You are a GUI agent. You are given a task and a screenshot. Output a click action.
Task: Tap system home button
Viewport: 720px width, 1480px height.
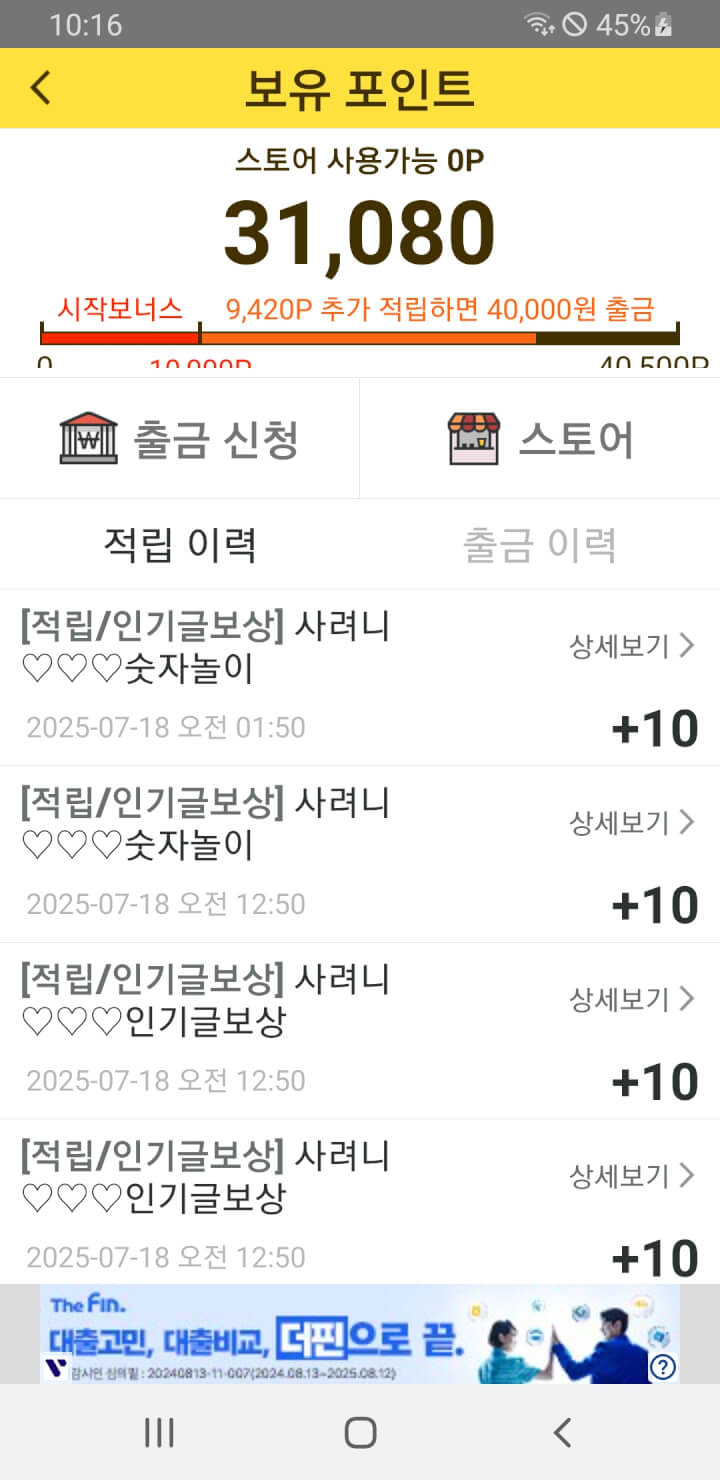(x=360, y=1432)
